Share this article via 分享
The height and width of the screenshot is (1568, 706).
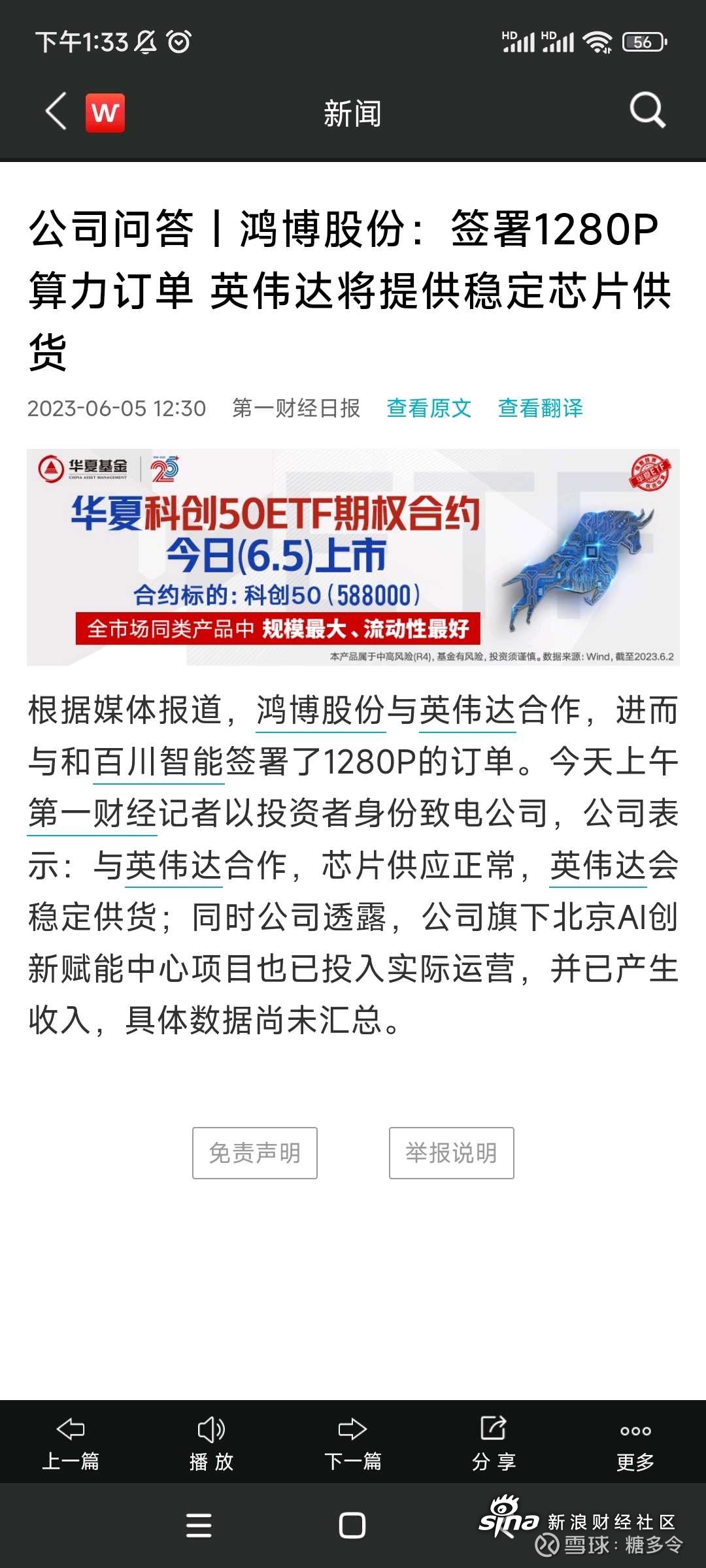point(494,1442)
